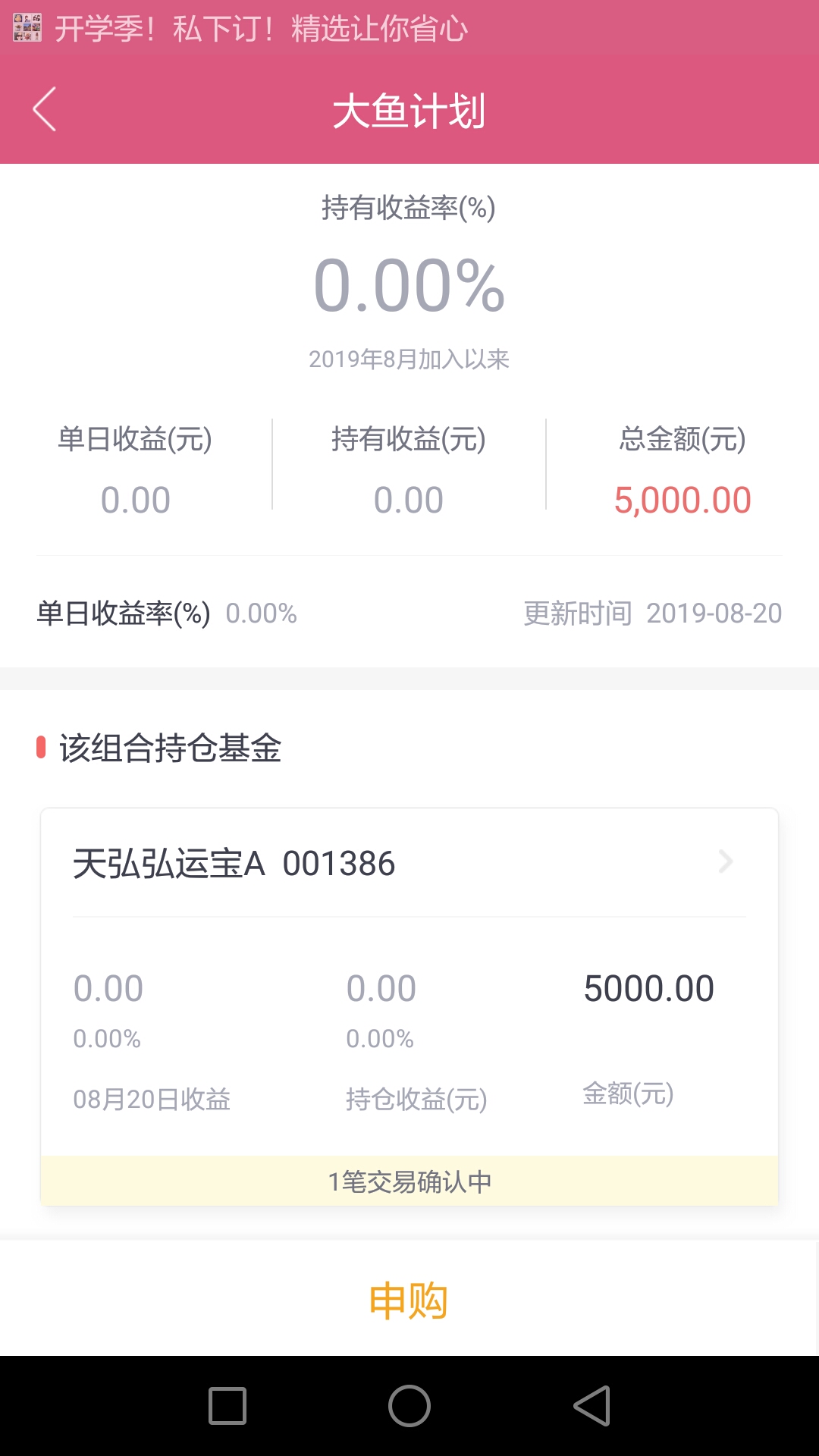Screen dimensions: 819x1456
Task: Tap the 申购 purchase button
Action: pyautogui.click(x=409, y=1300)
